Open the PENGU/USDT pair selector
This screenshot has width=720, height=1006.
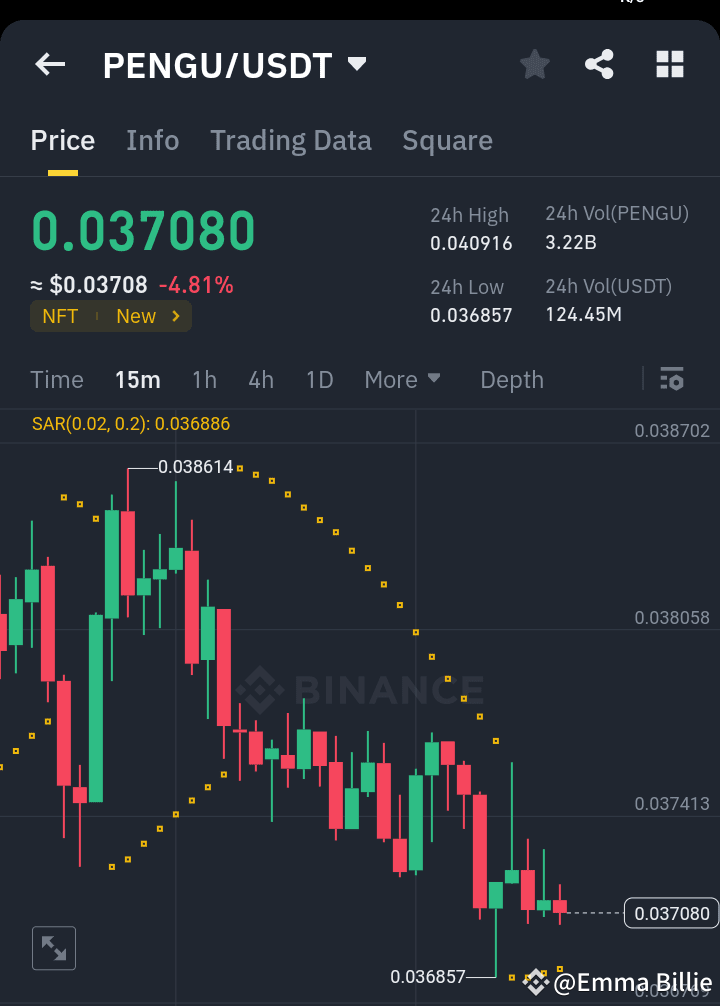[x=232, y=64]
